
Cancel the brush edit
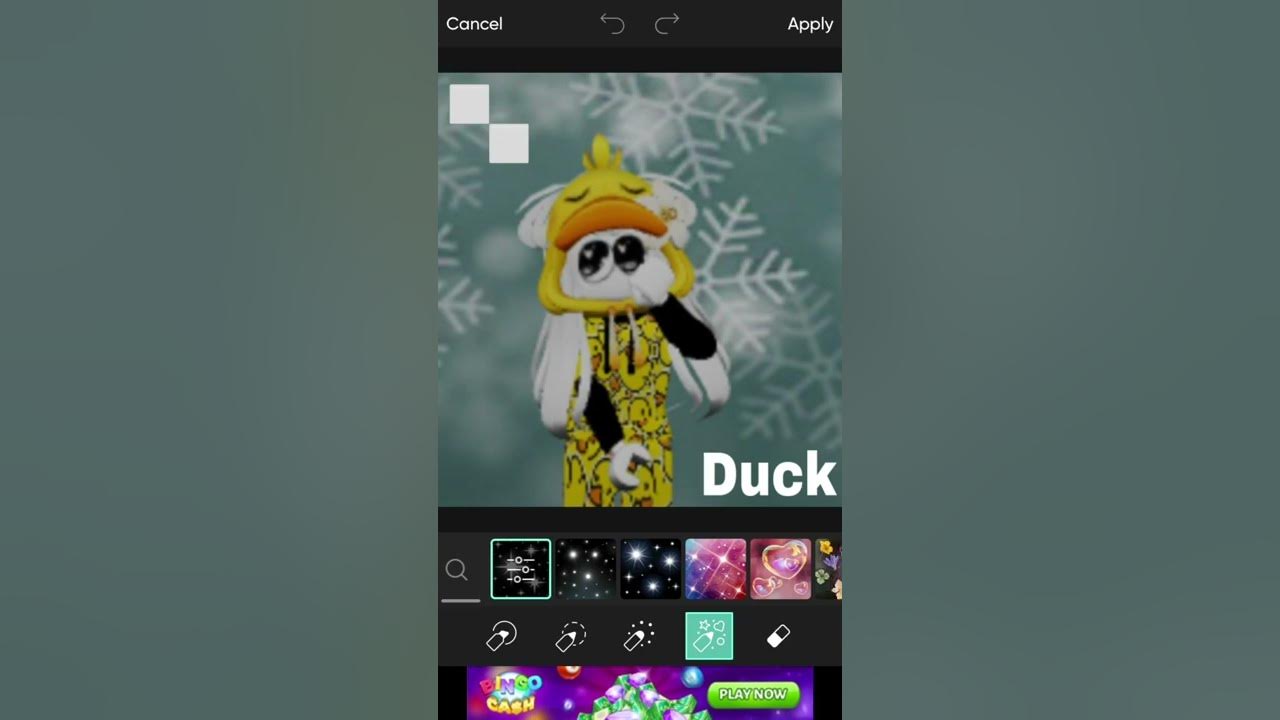tap(474, 24)
